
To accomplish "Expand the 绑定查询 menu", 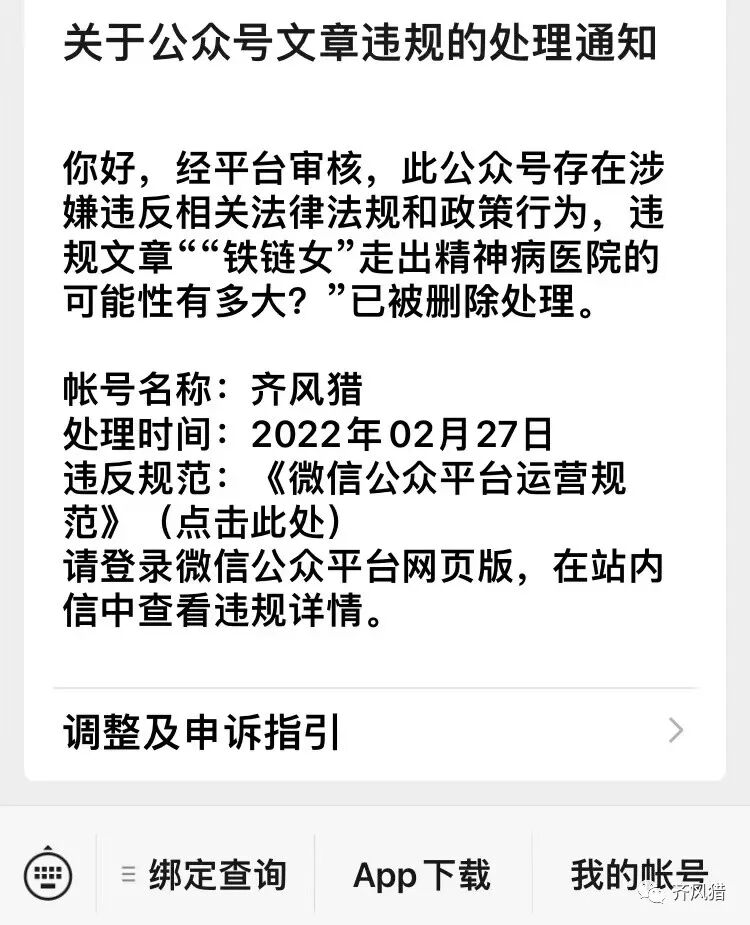I will (205, 876).
